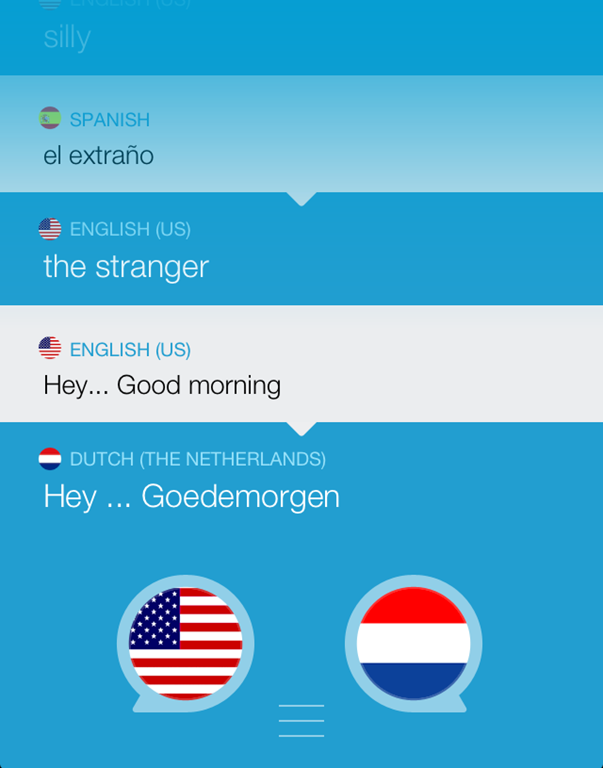Tap the 'Hey ... Goedemorgen' Dutch translation
The image size is (603, 768).
pyautogui.click(x=191, y=496)
